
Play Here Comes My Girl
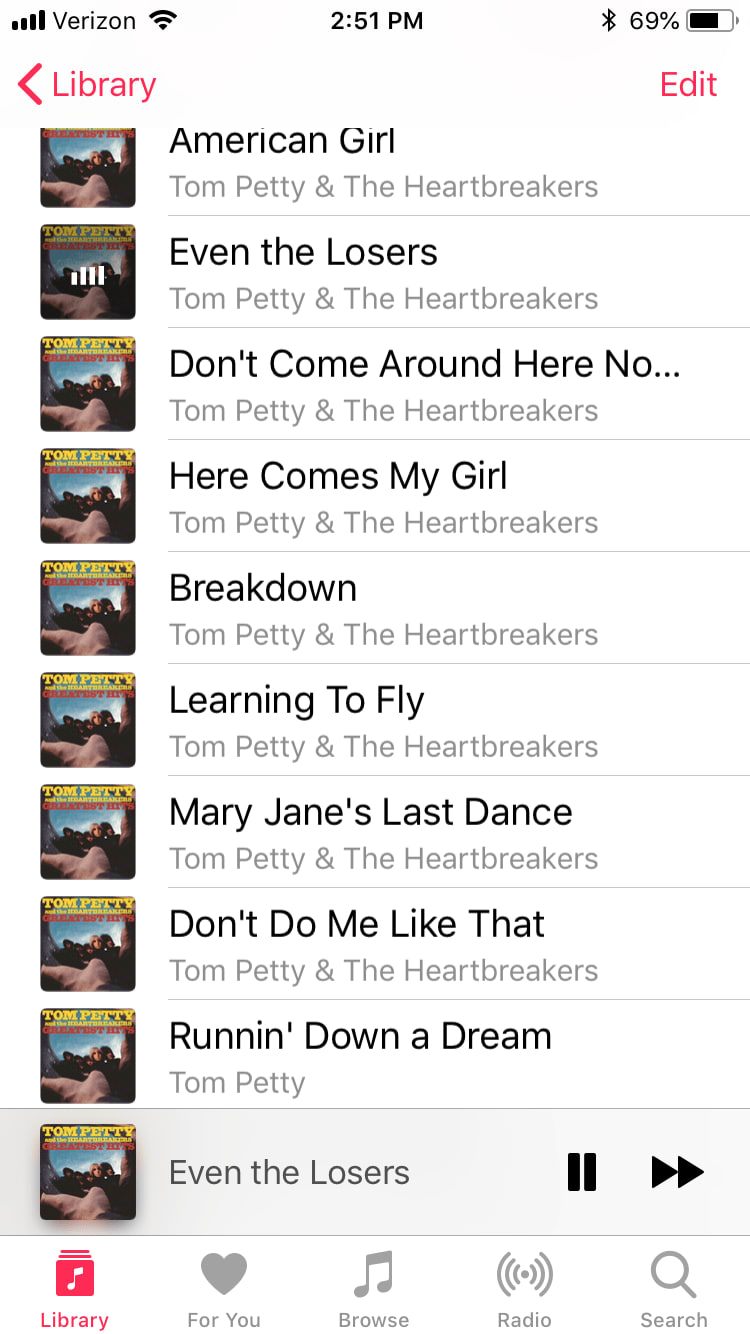400,497
